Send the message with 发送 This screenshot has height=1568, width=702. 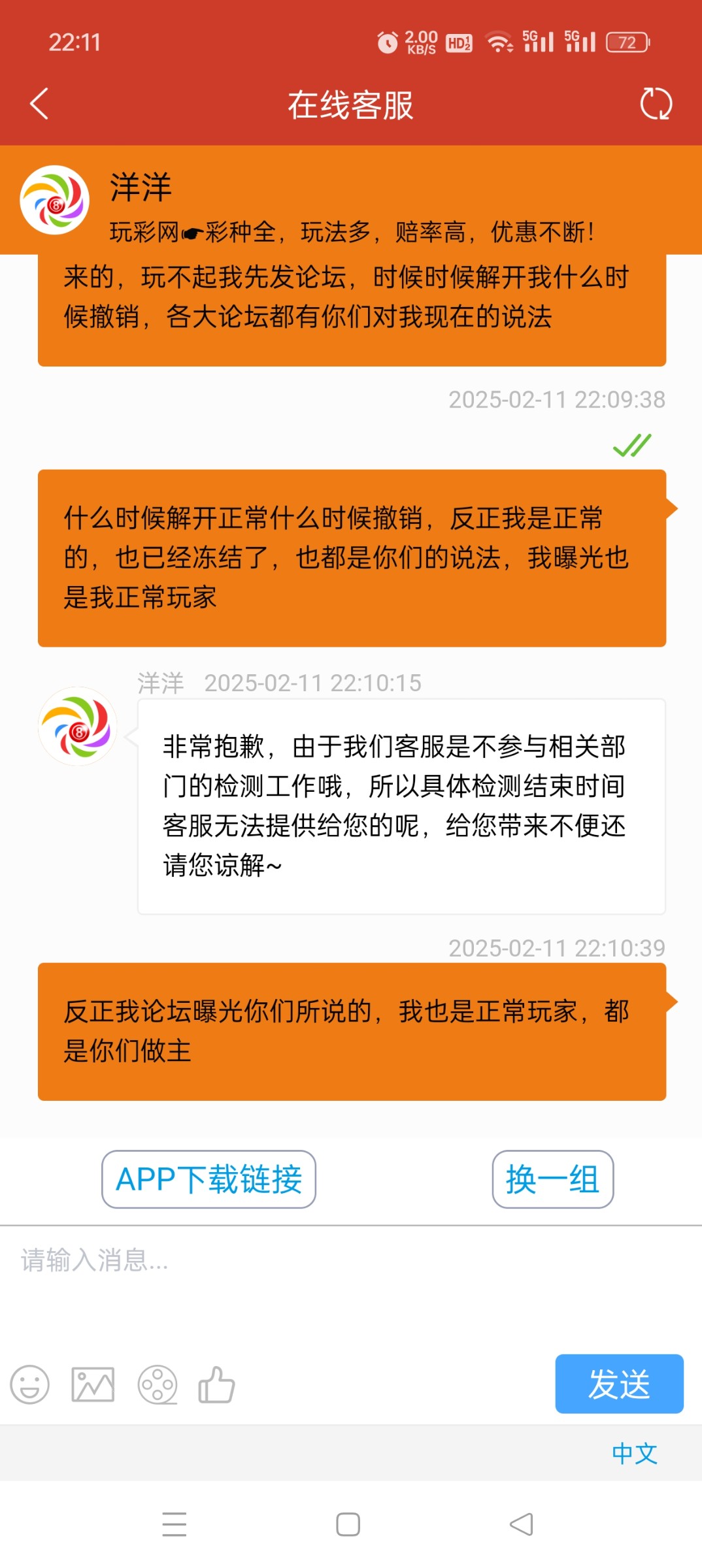(619, 1384)
